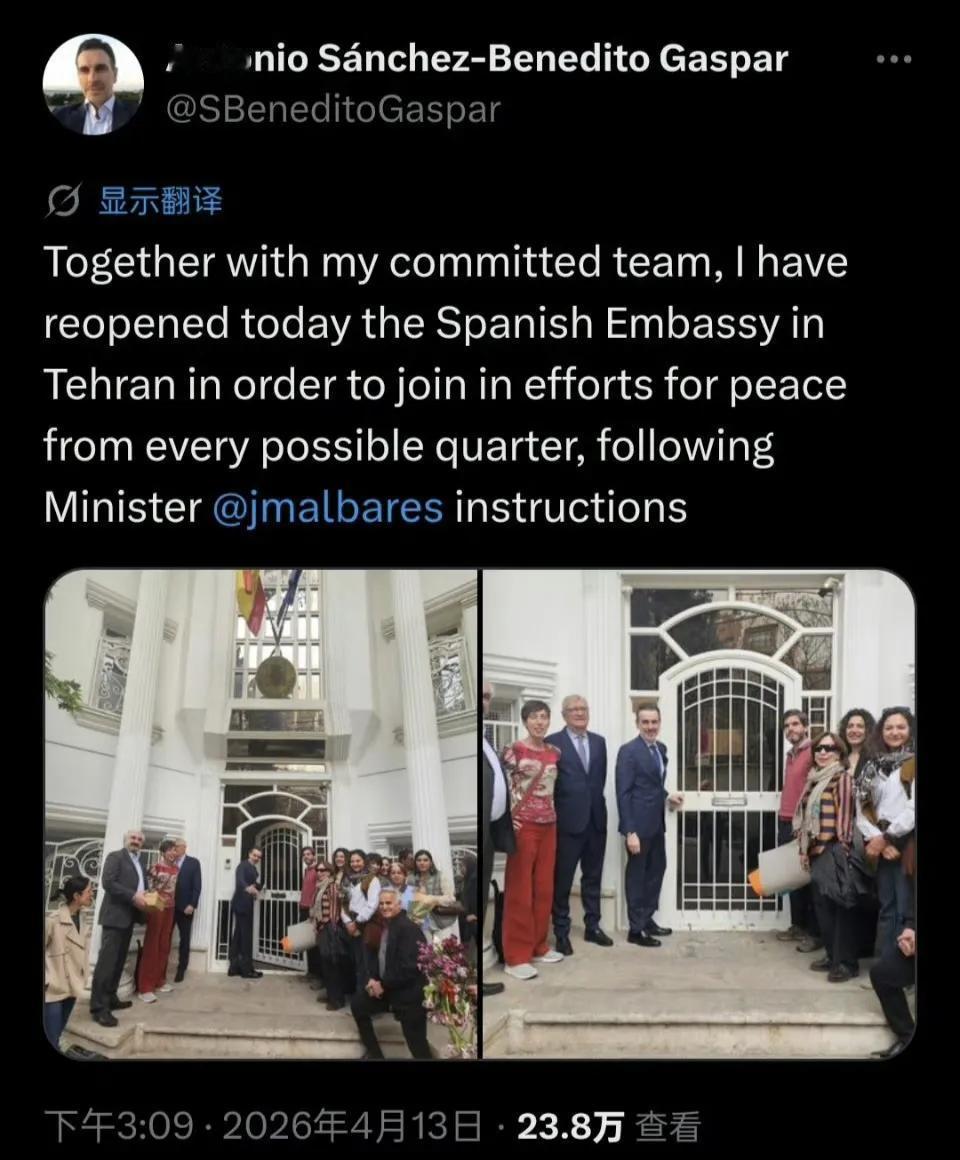Open the author's profile via avatar photo
Viewport: 960px width, 1160px height.
(x=95, y=85)
